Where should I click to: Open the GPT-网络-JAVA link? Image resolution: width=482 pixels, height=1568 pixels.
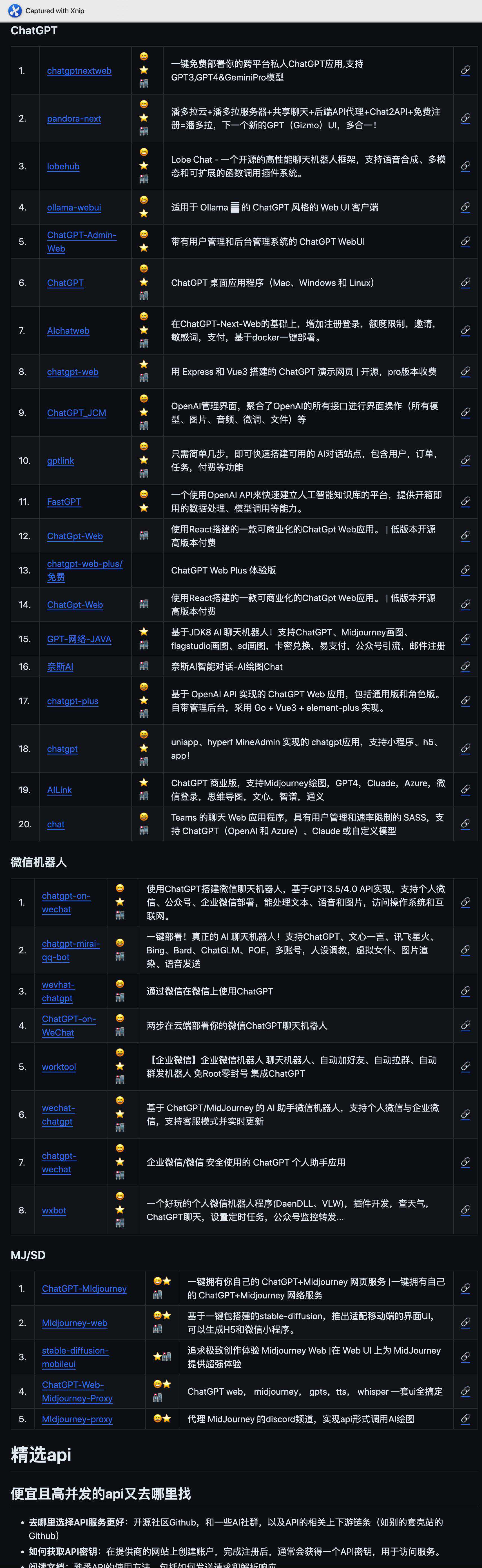click(79, 639)
